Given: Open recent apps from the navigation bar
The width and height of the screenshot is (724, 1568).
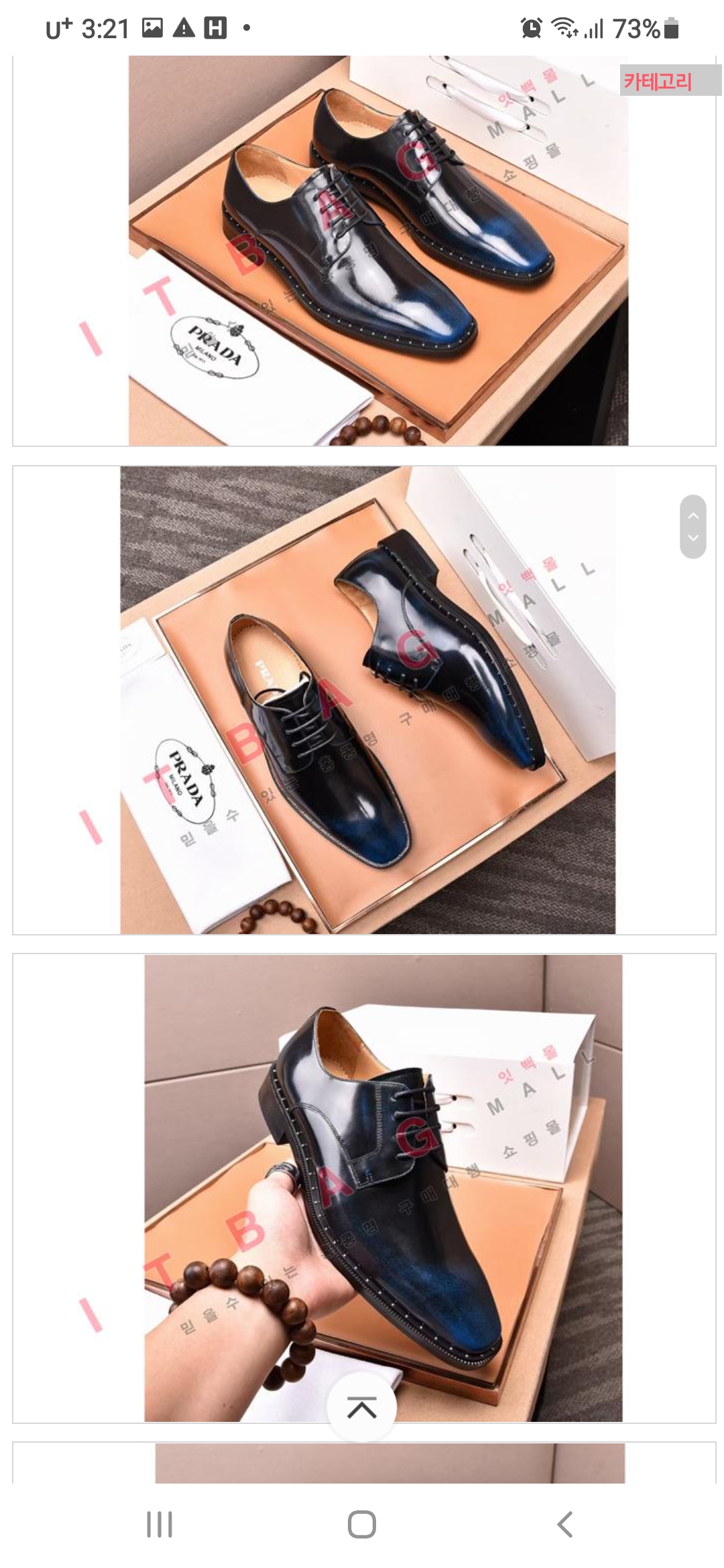Looking at the screenshot, I should [x=160, y=1524].
